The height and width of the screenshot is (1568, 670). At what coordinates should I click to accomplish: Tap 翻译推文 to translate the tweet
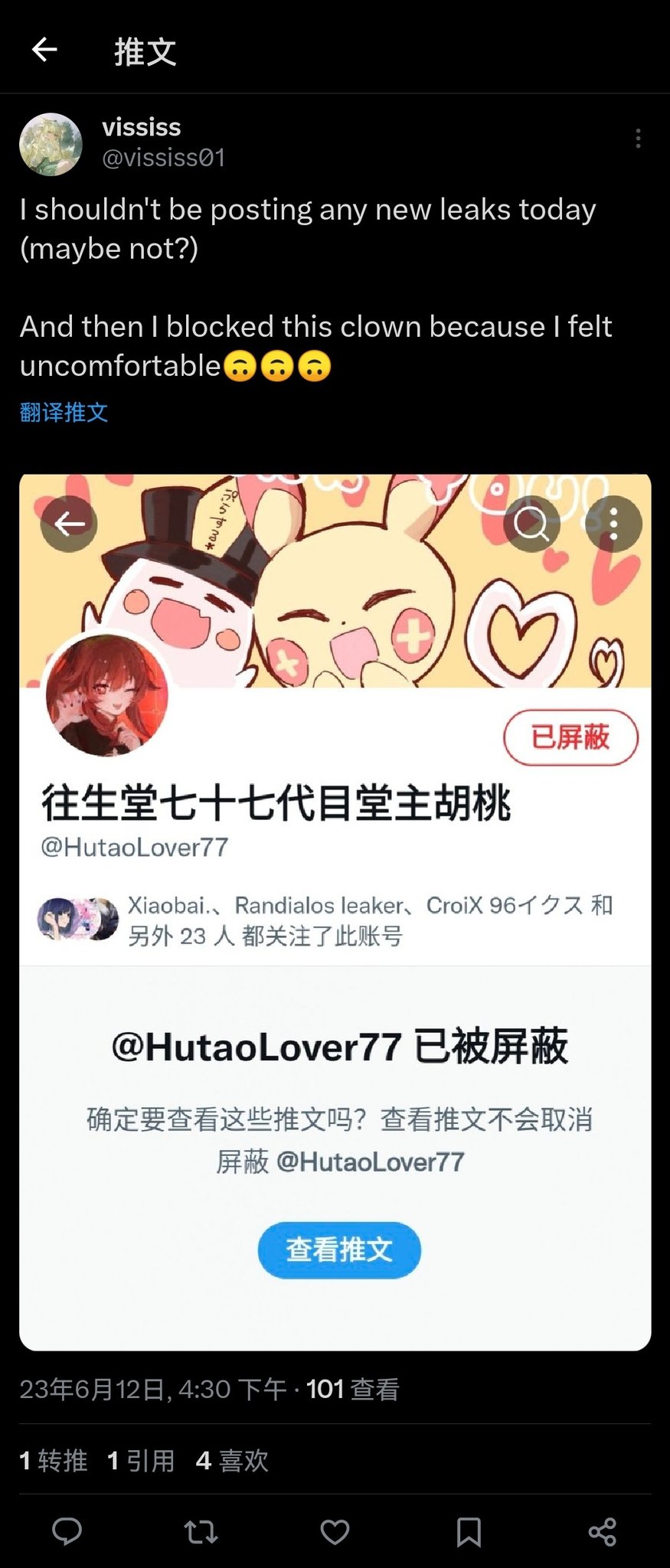pyautogui.click(x=64, y=413)
